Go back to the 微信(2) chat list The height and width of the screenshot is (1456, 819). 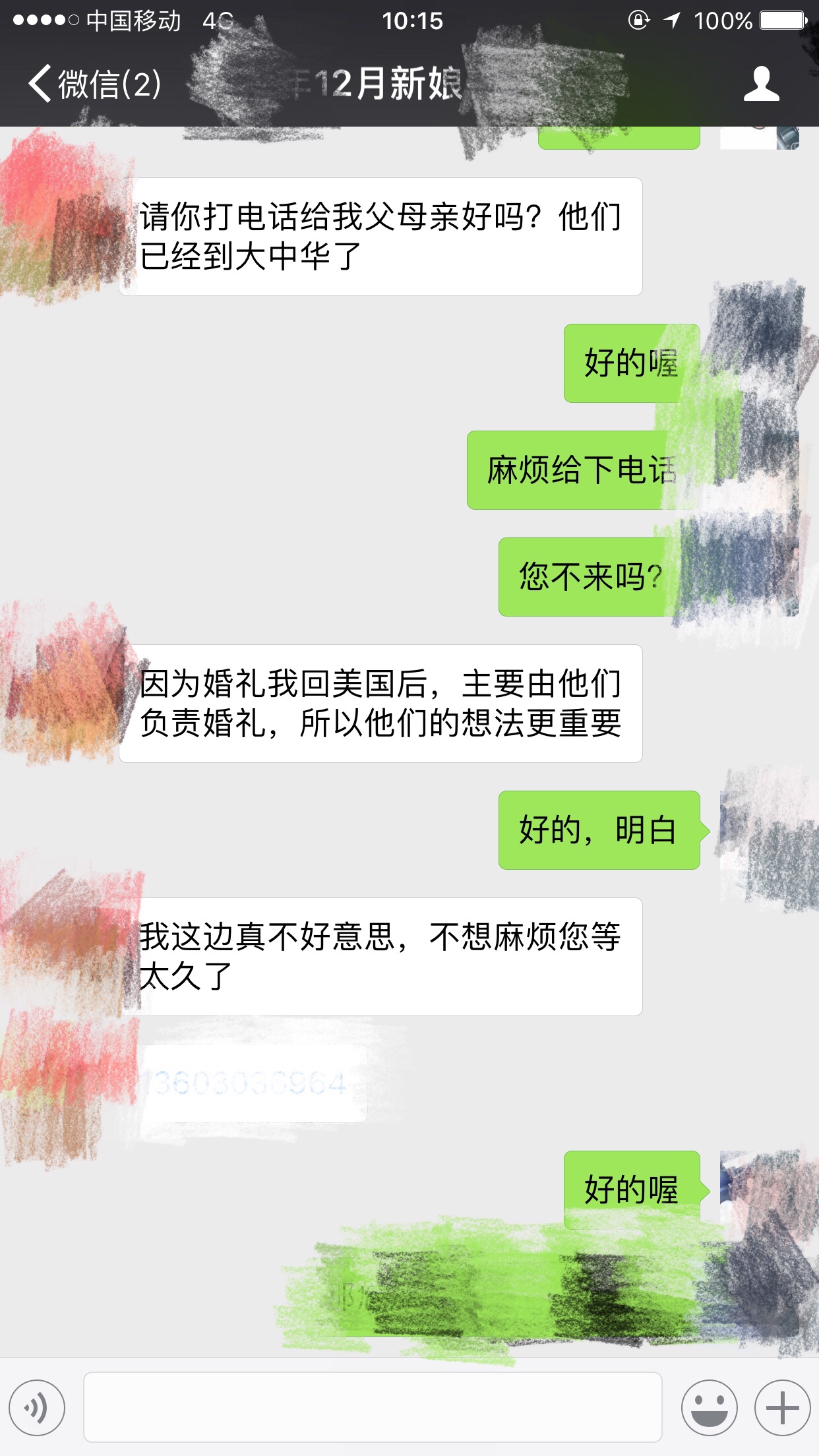(x=95, y=84)
